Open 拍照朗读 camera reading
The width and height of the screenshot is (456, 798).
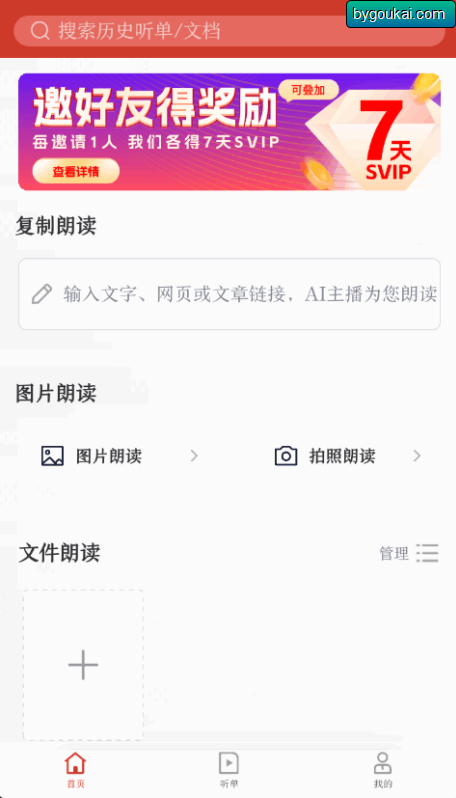coord(349,456)
